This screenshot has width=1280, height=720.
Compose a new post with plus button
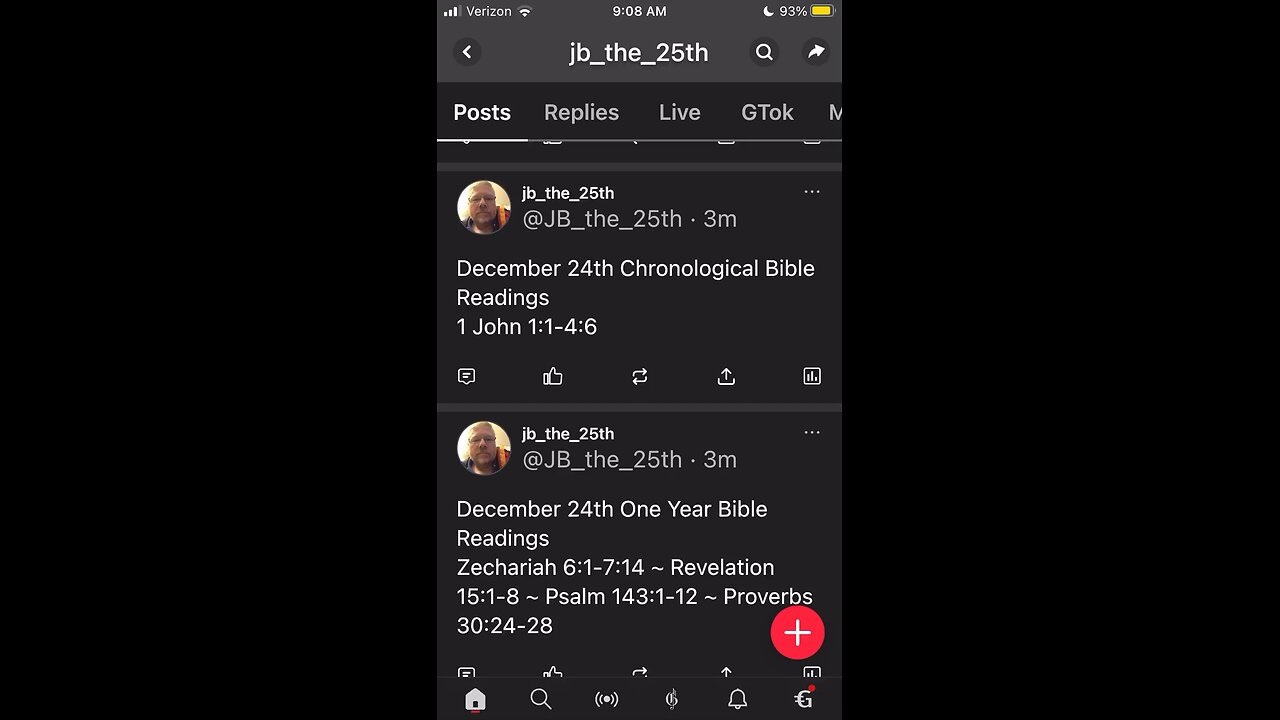[x=797, y=633]
